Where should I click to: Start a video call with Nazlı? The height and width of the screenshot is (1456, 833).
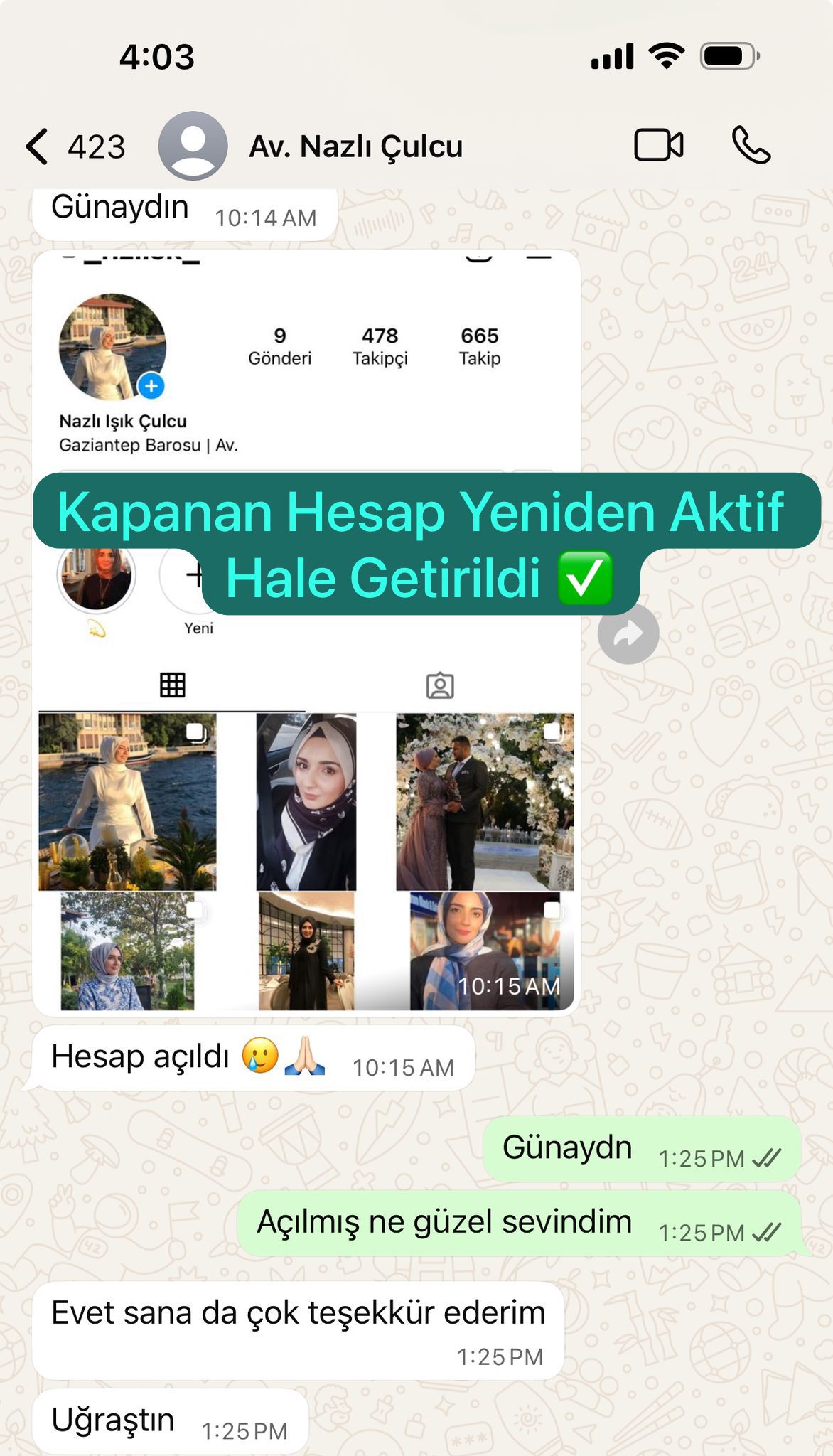point(658,146)
